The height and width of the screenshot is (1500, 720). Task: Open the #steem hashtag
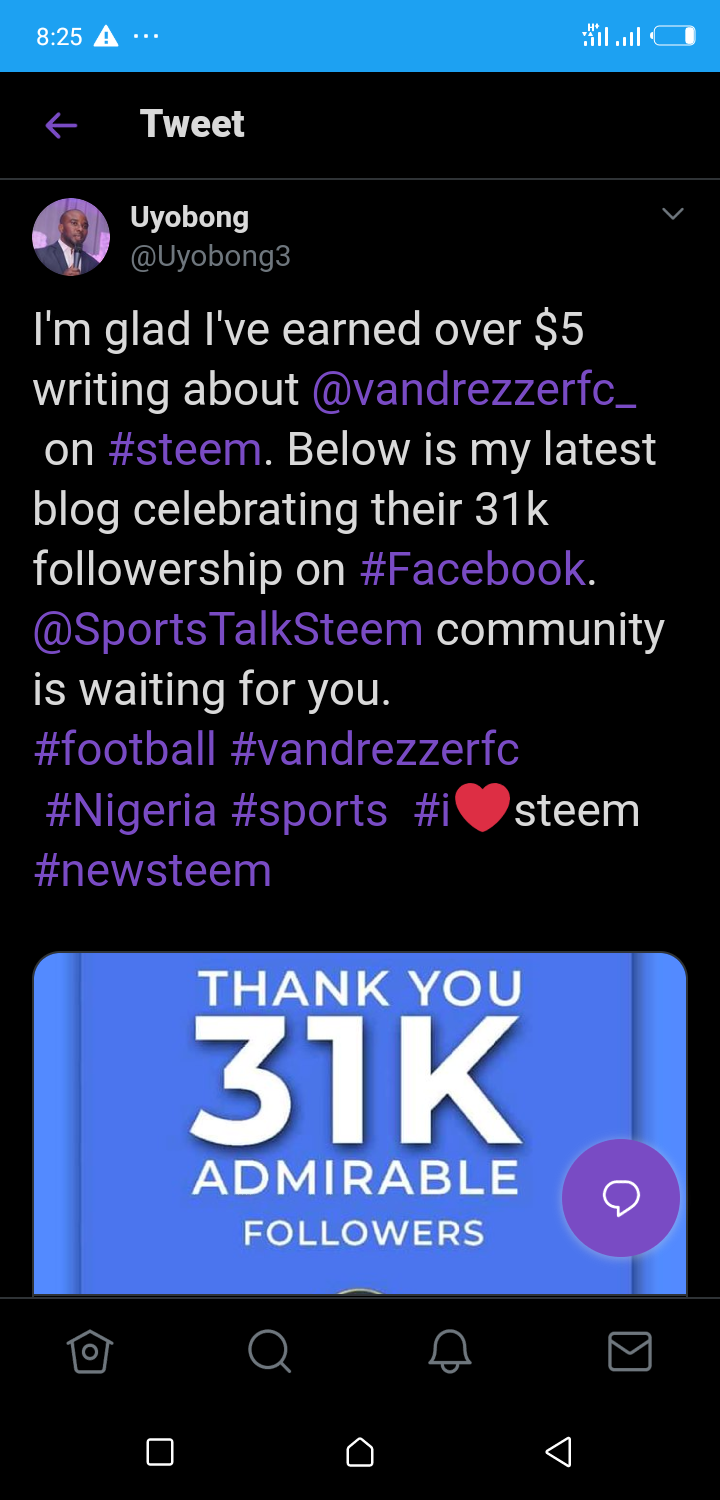coord(185,450)
